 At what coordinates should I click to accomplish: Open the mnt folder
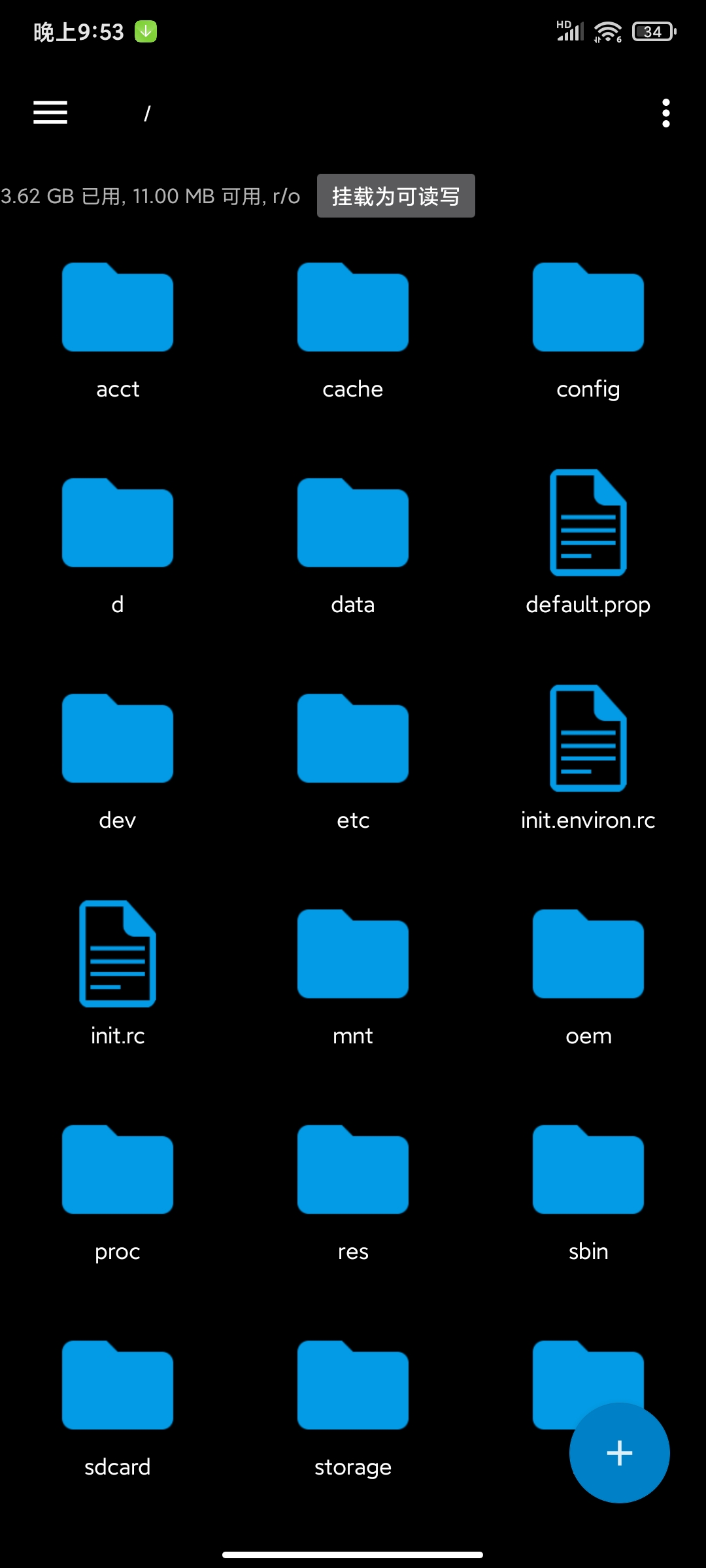pyautogui.click(x=353, y=955)
